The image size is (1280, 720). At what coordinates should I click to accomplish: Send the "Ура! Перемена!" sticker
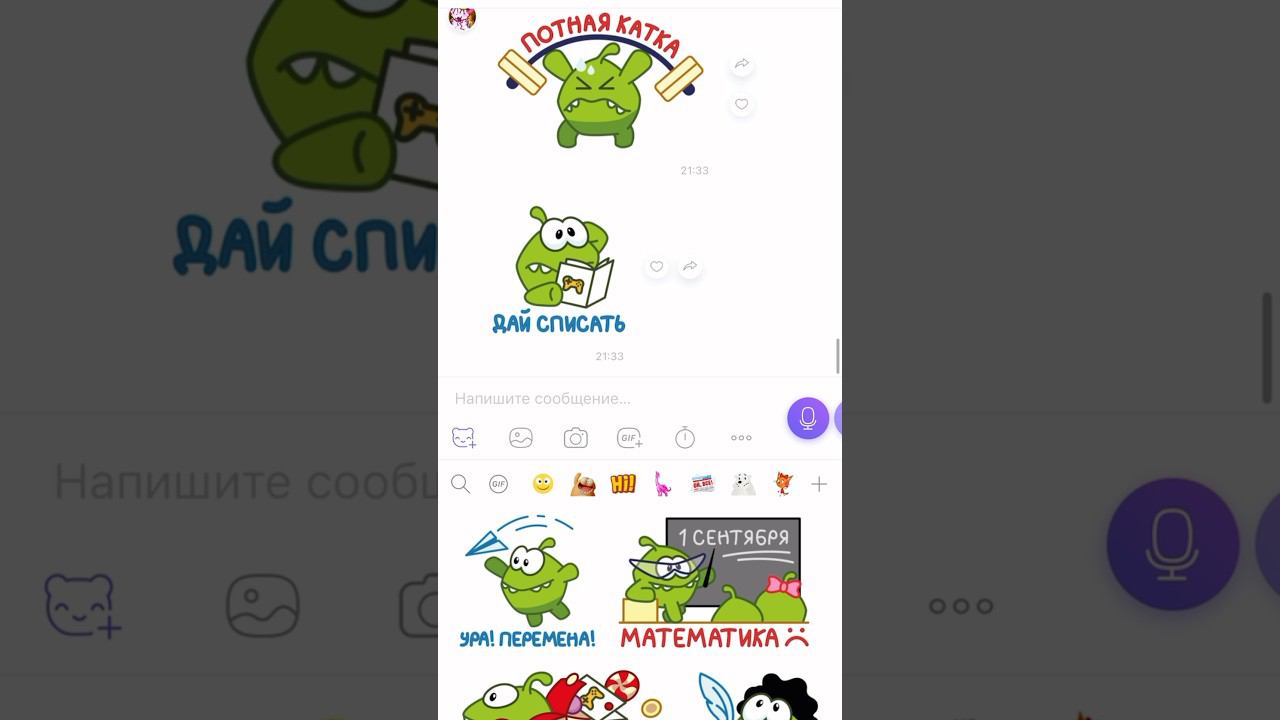[527, 582]
